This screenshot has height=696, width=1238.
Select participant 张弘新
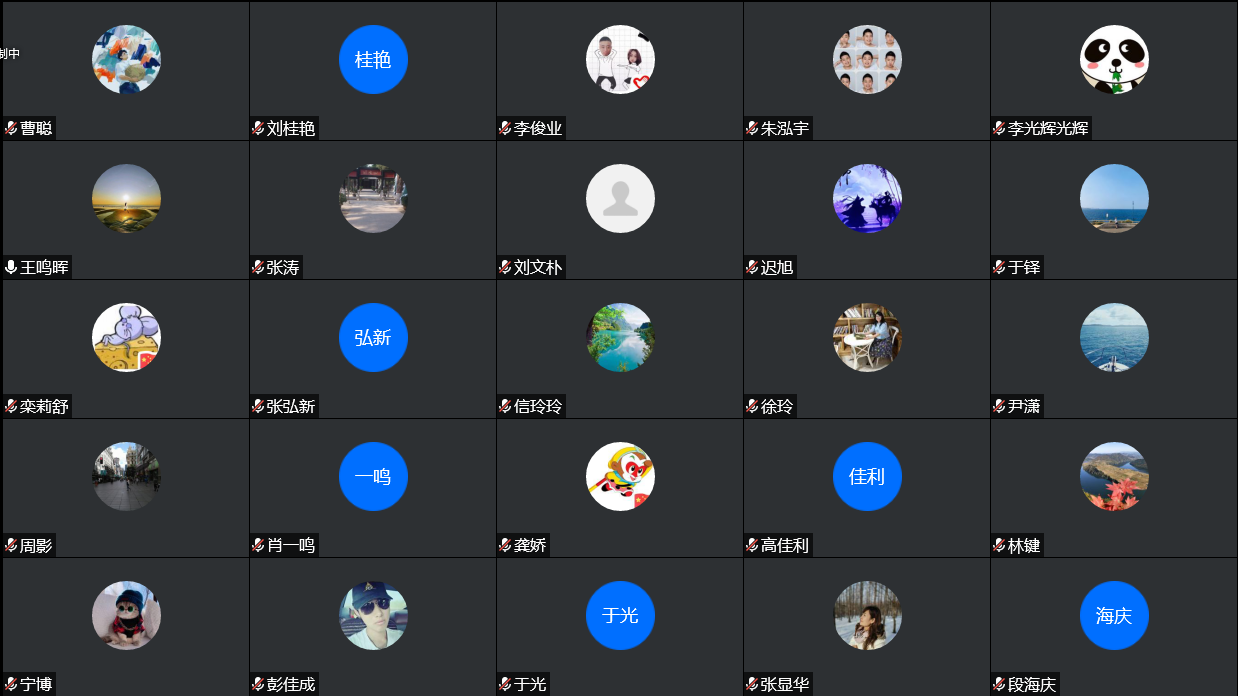click(373, 348)
